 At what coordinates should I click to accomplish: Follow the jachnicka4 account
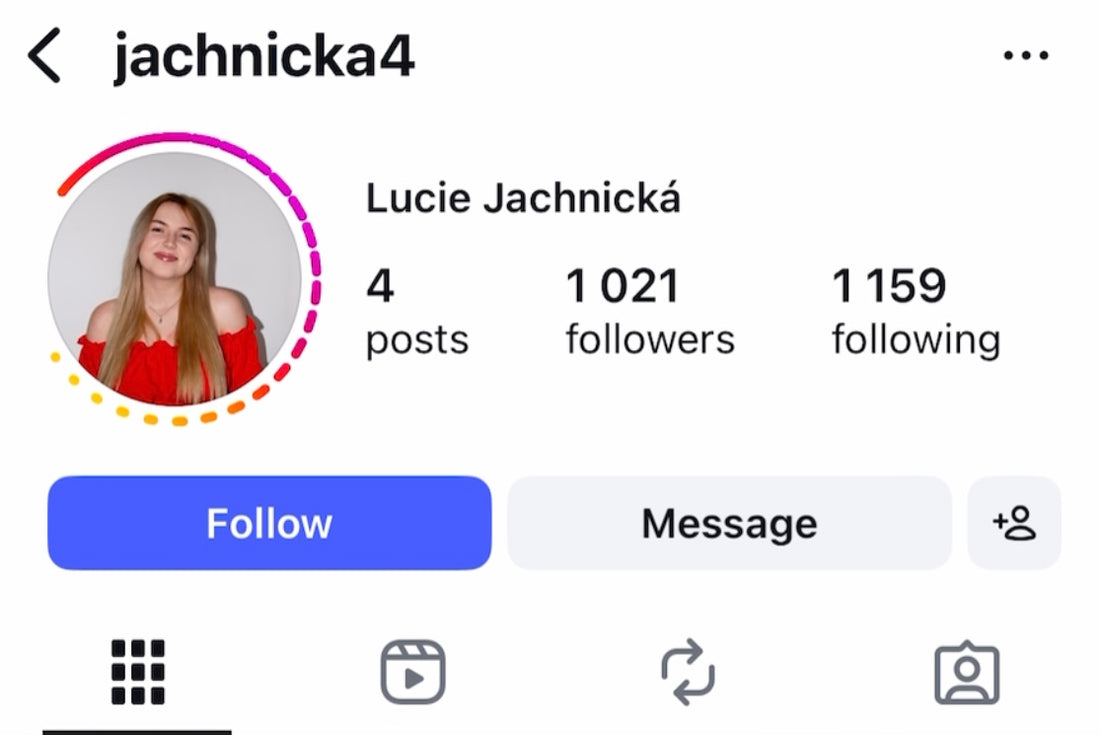269,523
